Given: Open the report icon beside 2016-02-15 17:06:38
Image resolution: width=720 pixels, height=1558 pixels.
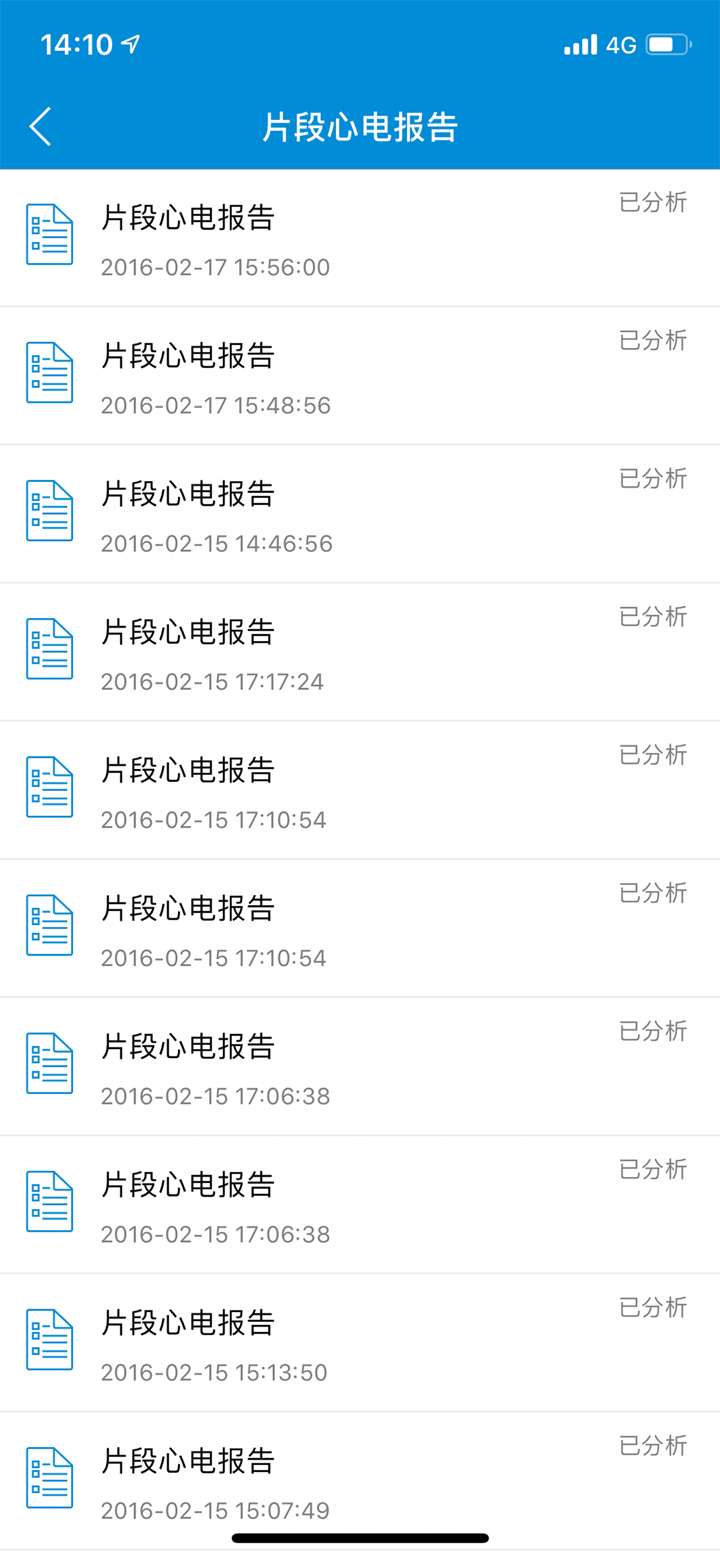Looking at the screenshot, I should click(x=50, y=1063).
